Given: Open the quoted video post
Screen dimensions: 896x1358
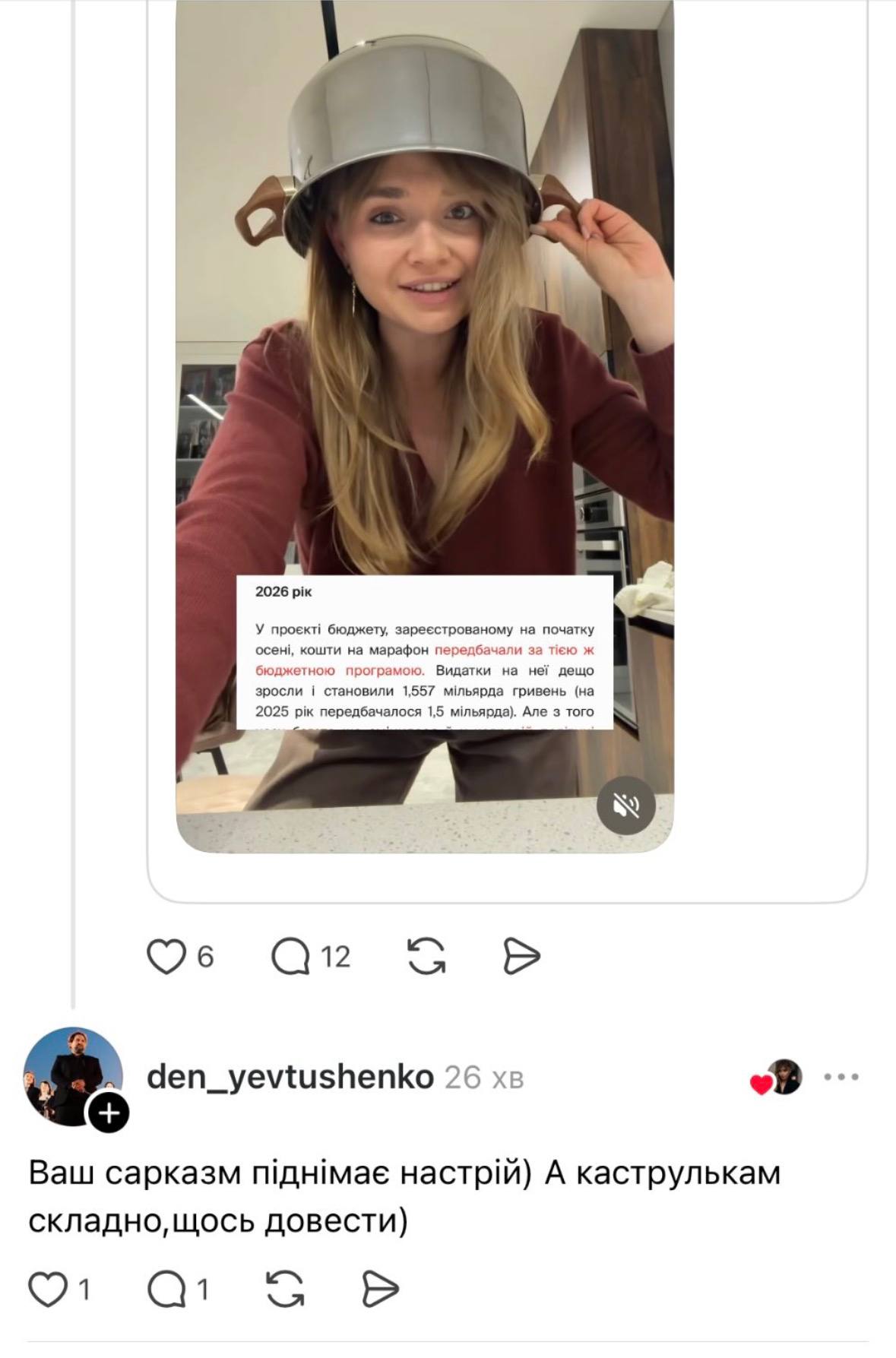Looking at the screenshot, I should tap(424, 380).
